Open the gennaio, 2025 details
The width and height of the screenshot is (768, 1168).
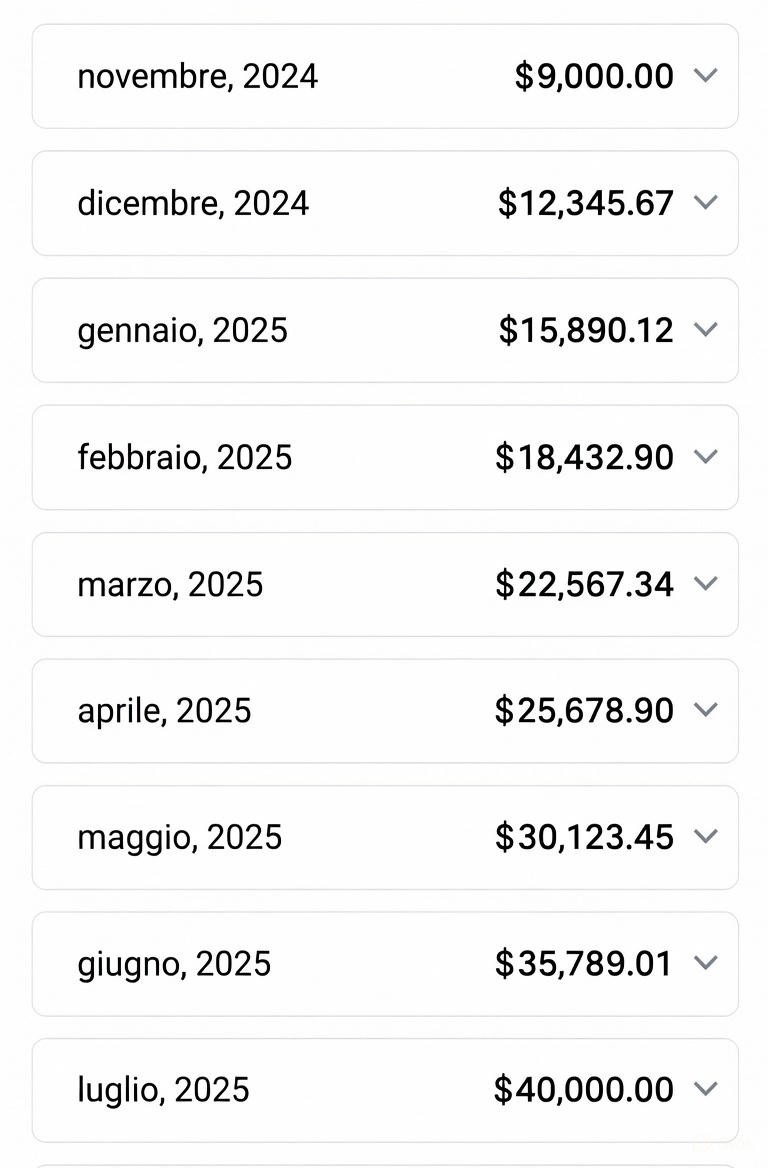tap(705, 330)
